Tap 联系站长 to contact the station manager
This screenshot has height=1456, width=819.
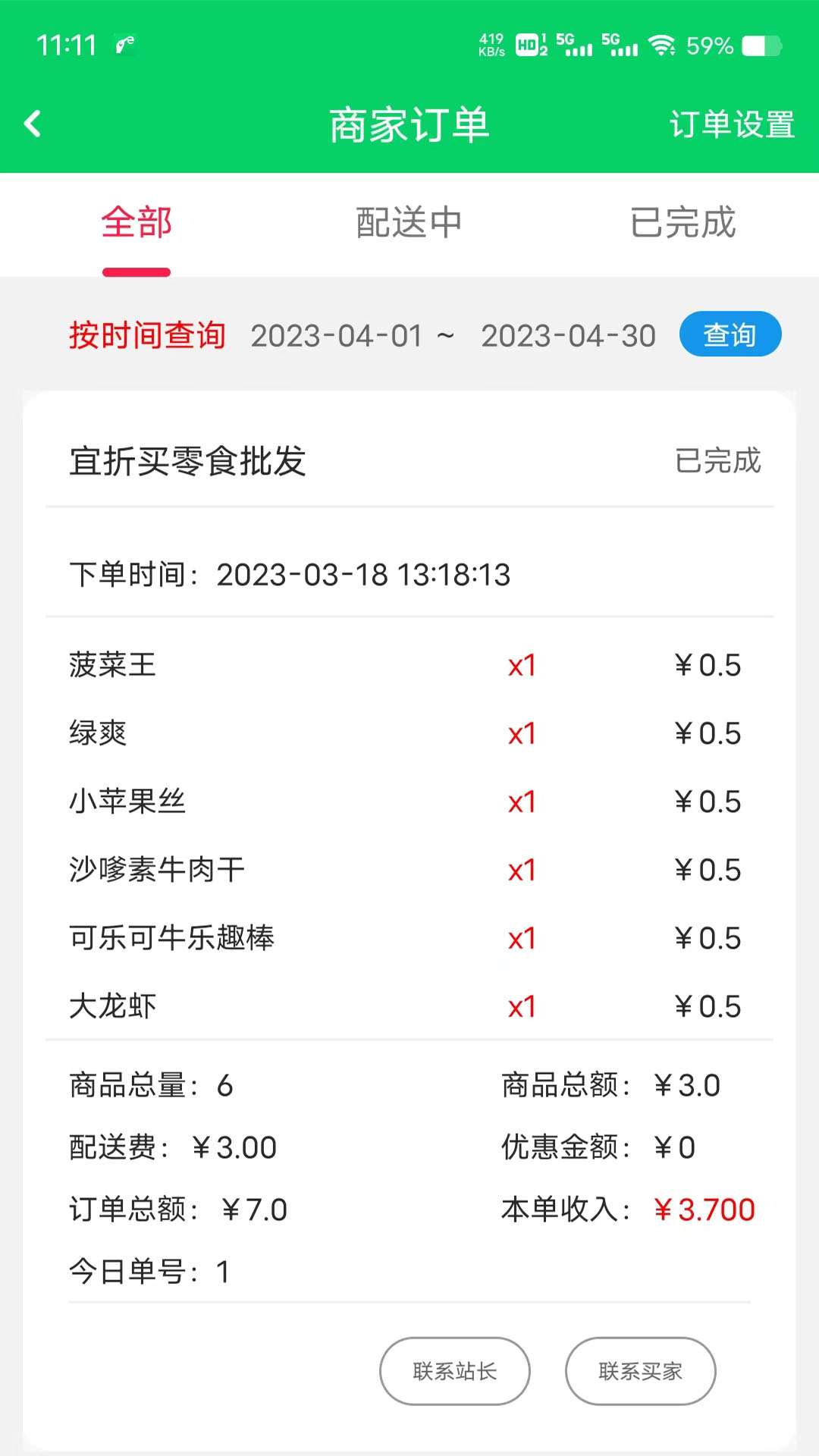(x=454, y=1371)
